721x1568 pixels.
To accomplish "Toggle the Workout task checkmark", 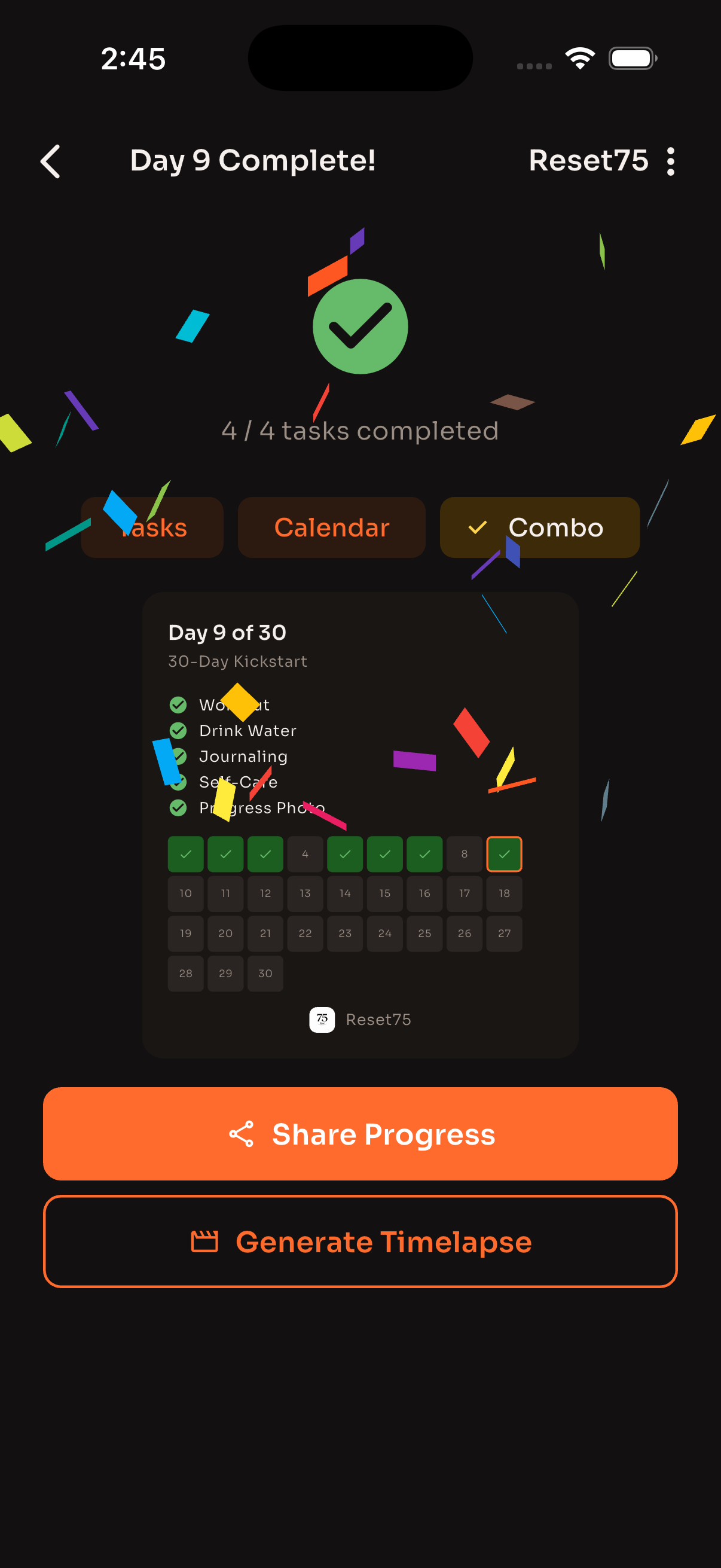I will coord(178,704).
